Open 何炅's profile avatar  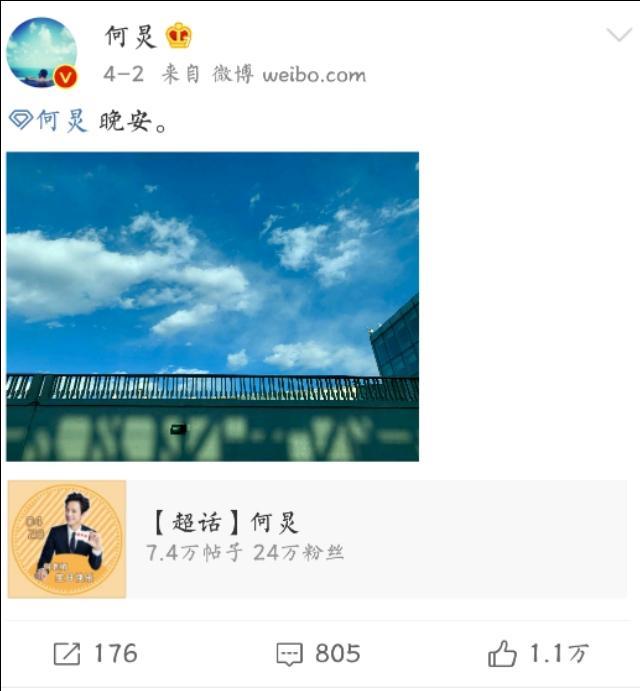pyautogui.click(x=42, y=52)
